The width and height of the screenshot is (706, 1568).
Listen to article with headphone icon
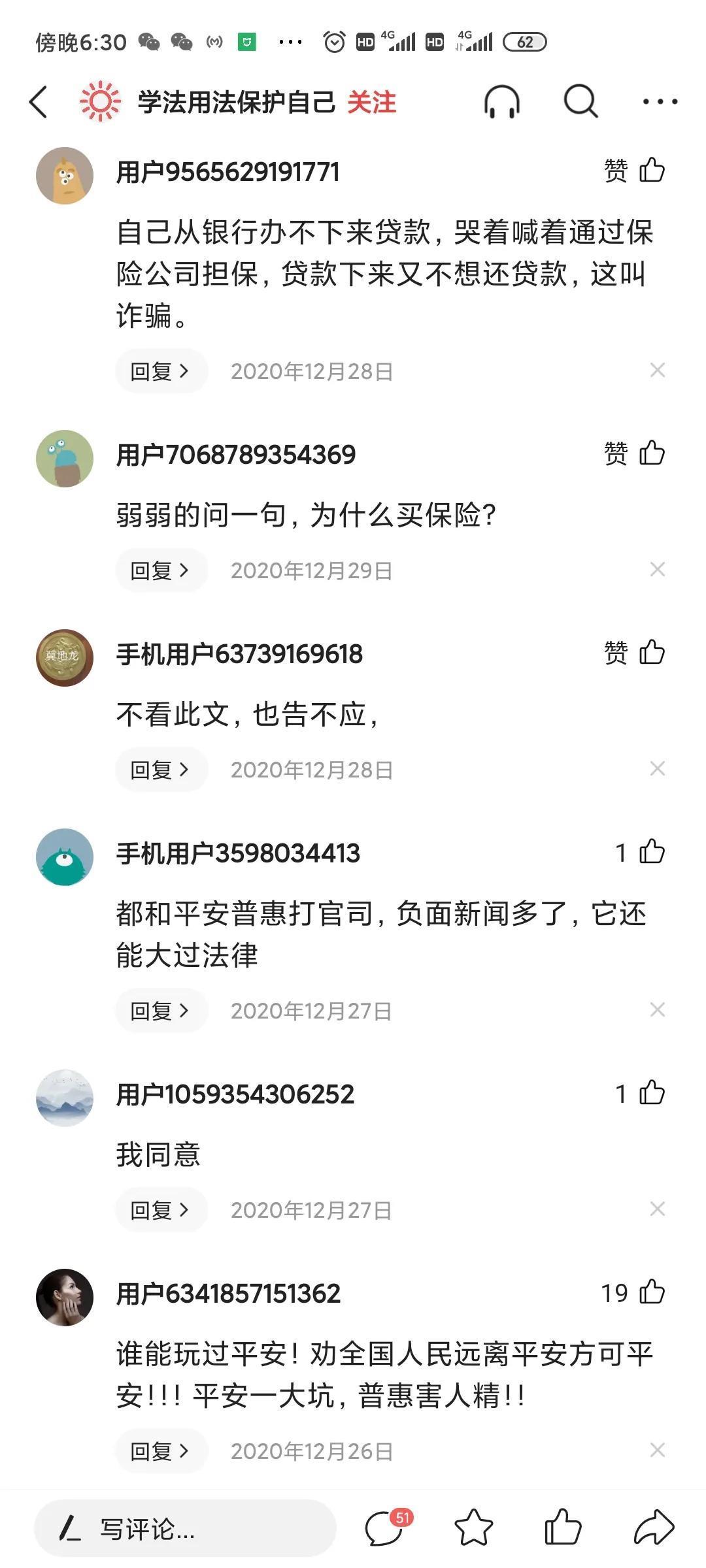pyautogui.click(x=501, y=103)
